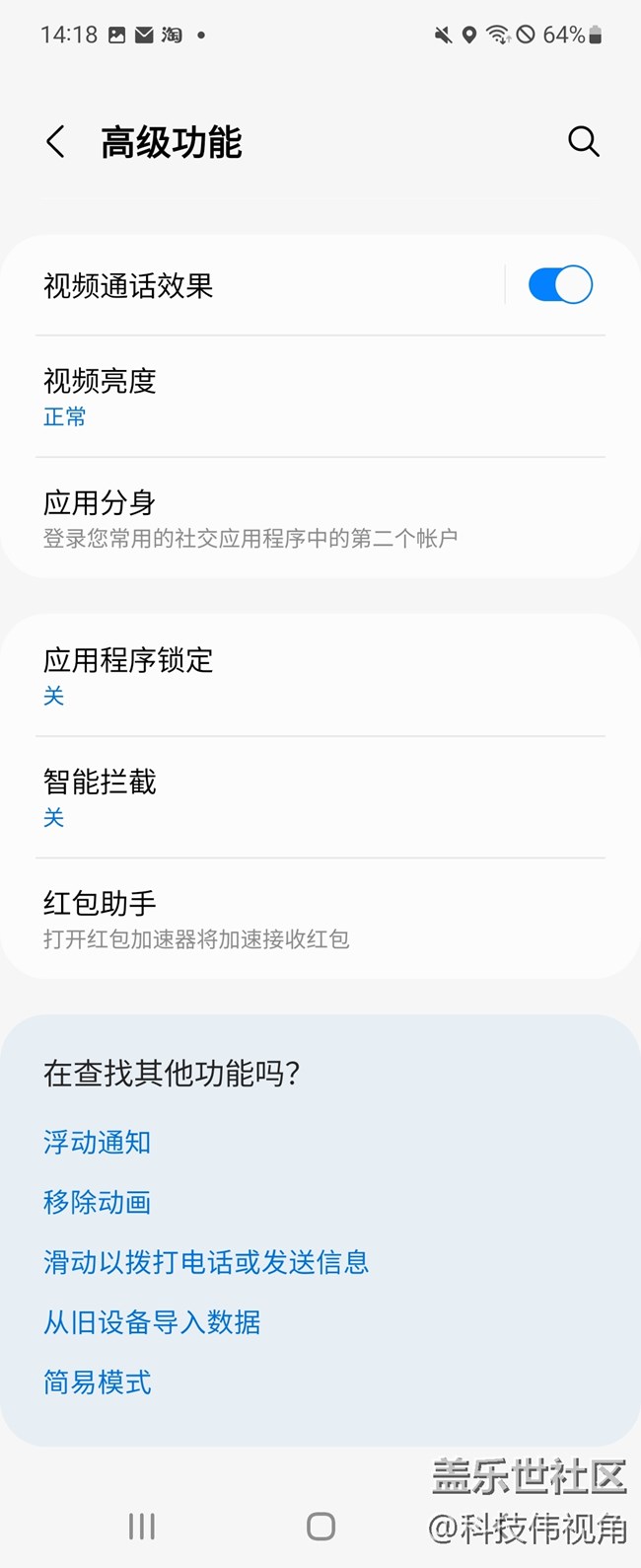
Task: Open 红包助手 settings
Action: [296, 919]
